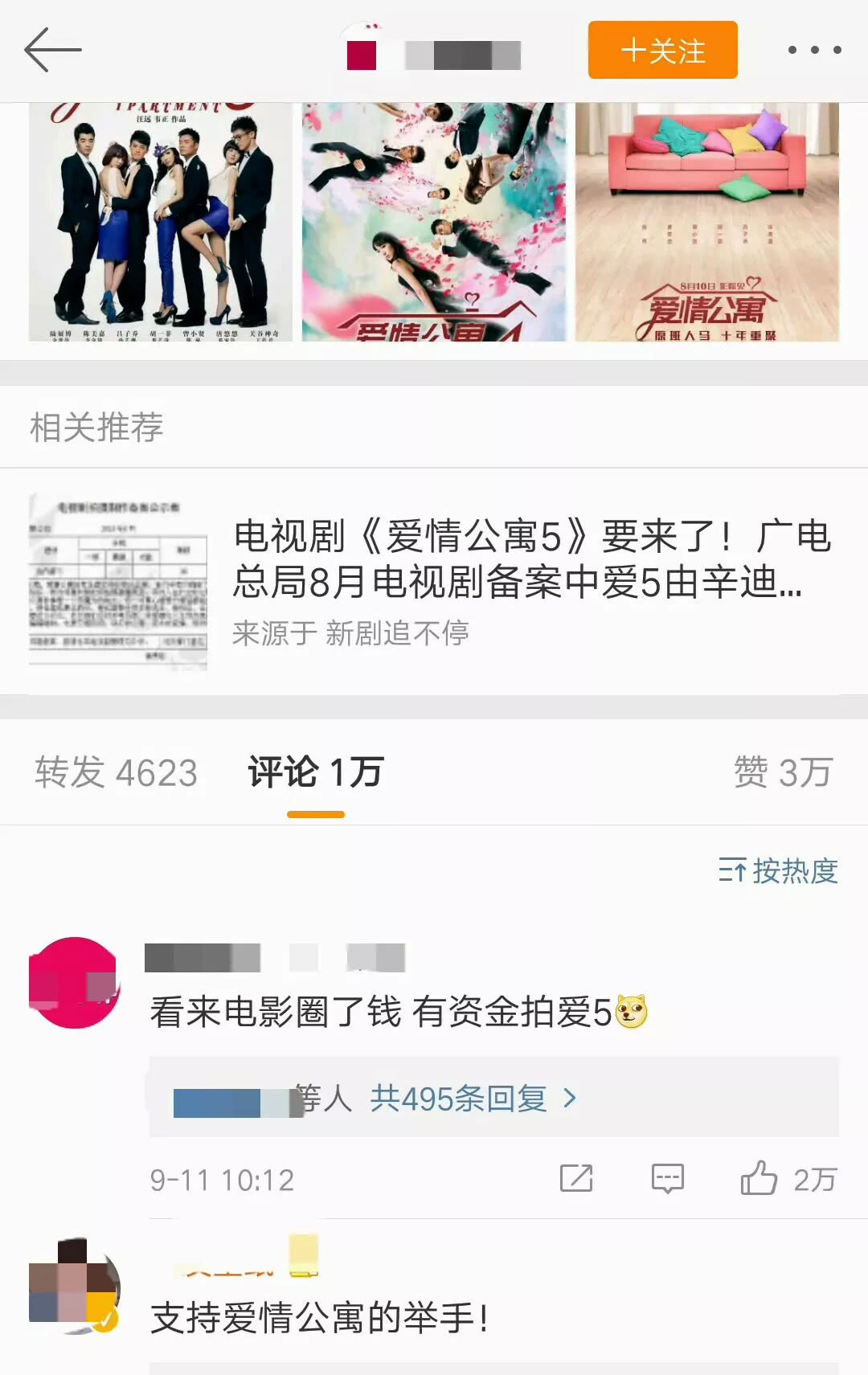The image size is (868, 1375).
Task: Switch to the 转发 4623 tab
Action: tap(117, 773)
